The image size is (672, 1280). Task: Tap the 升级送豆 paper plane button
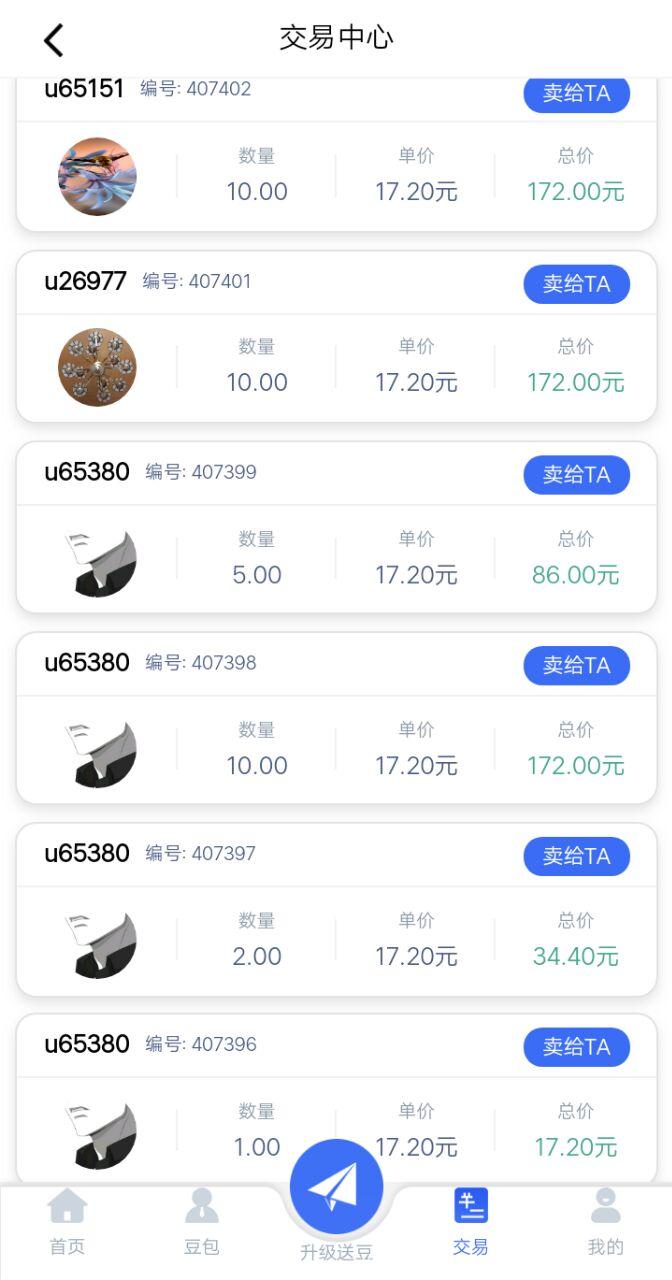336,1188
